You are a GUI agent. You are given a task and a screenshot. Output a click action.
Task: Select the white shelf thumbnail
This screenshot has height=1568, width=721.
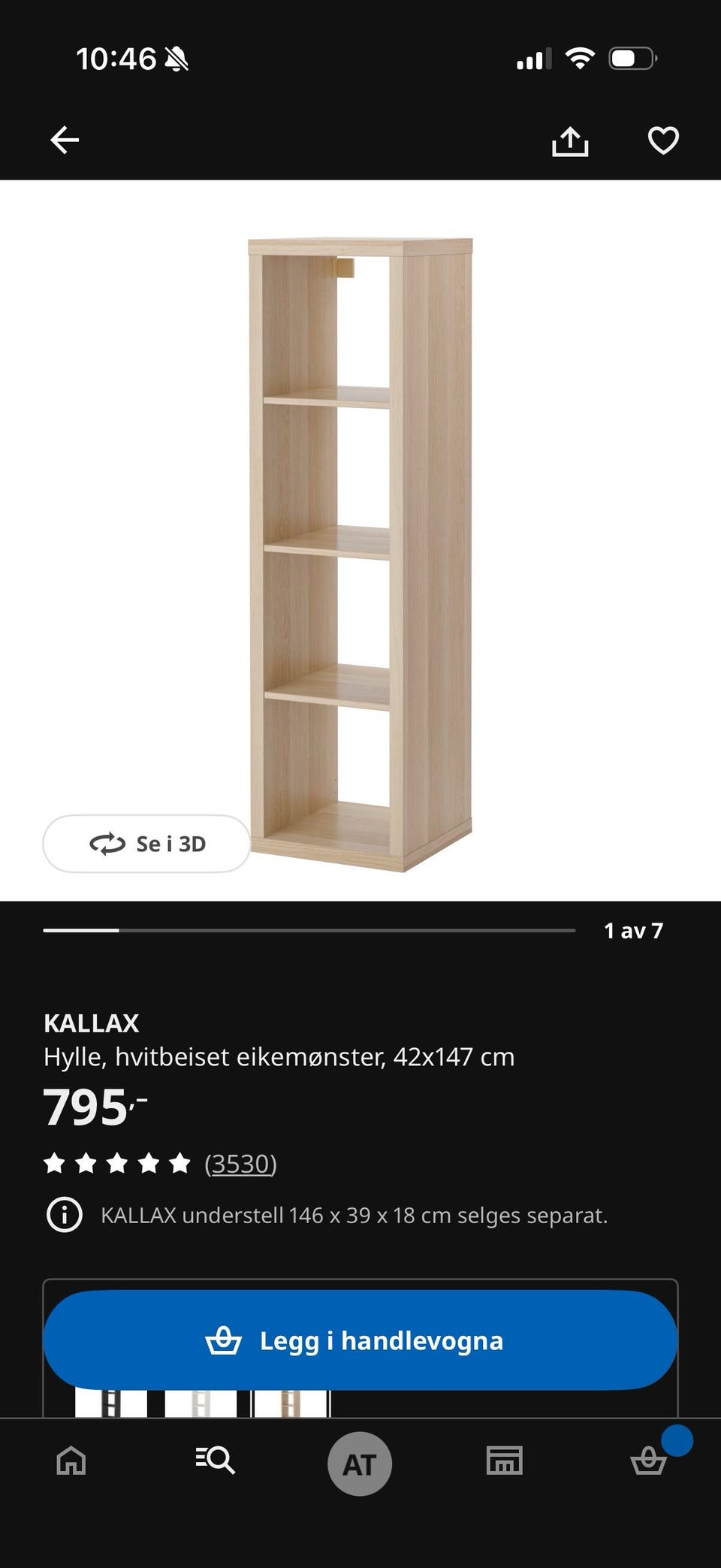197,1403
